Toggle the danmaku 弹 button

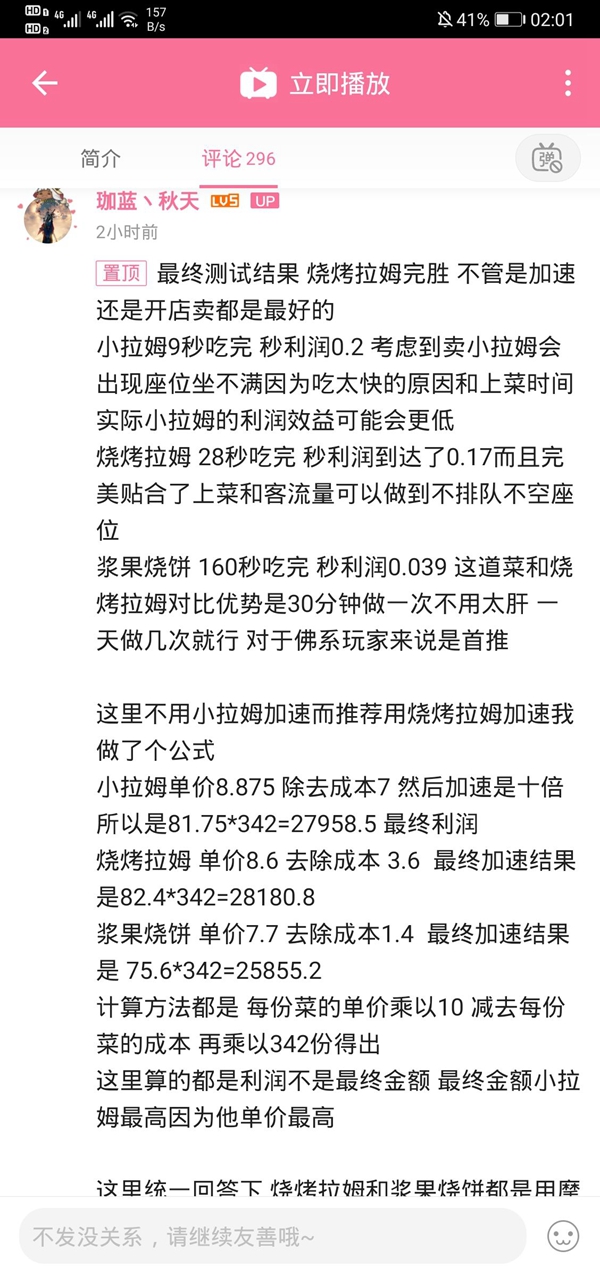(548, 158)
